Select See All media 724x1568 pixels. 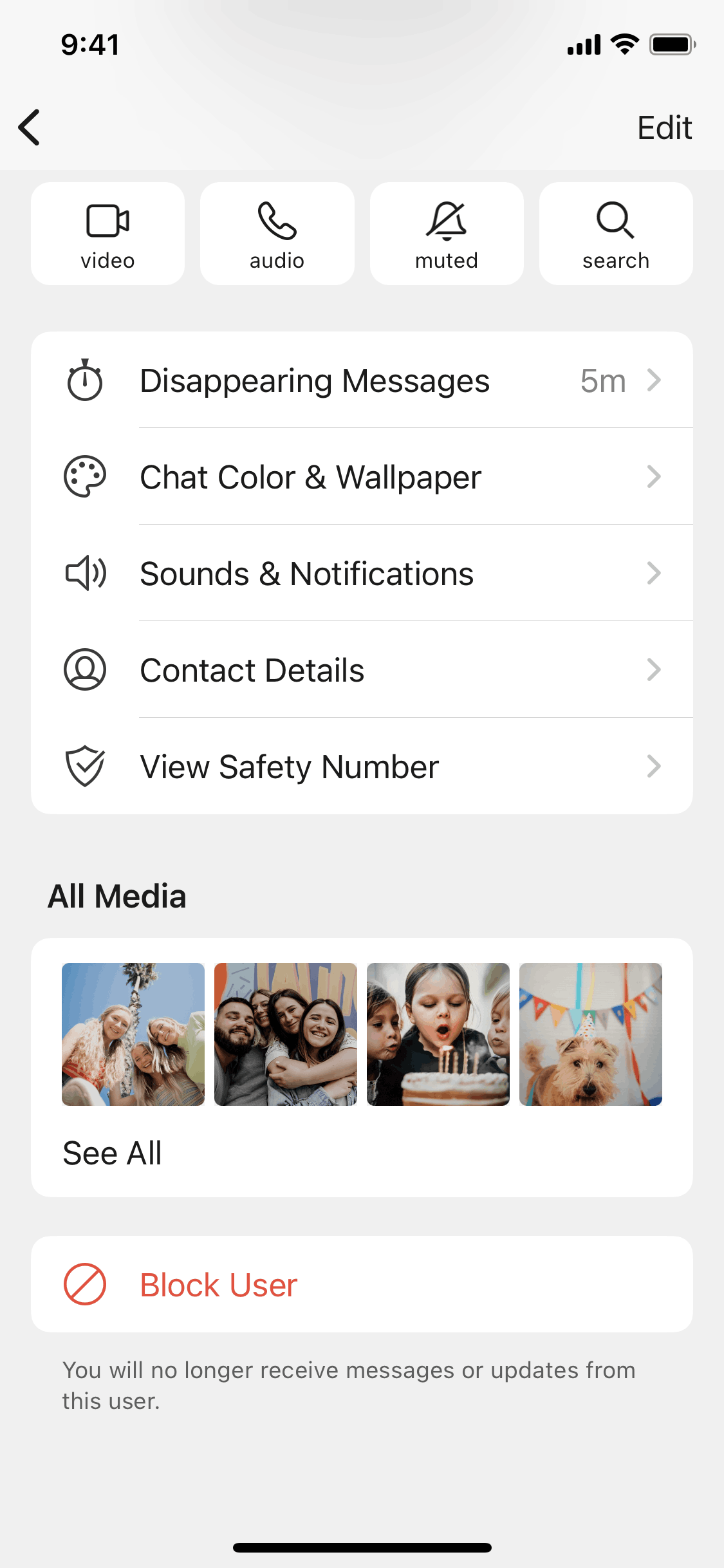click(113, 1153)
